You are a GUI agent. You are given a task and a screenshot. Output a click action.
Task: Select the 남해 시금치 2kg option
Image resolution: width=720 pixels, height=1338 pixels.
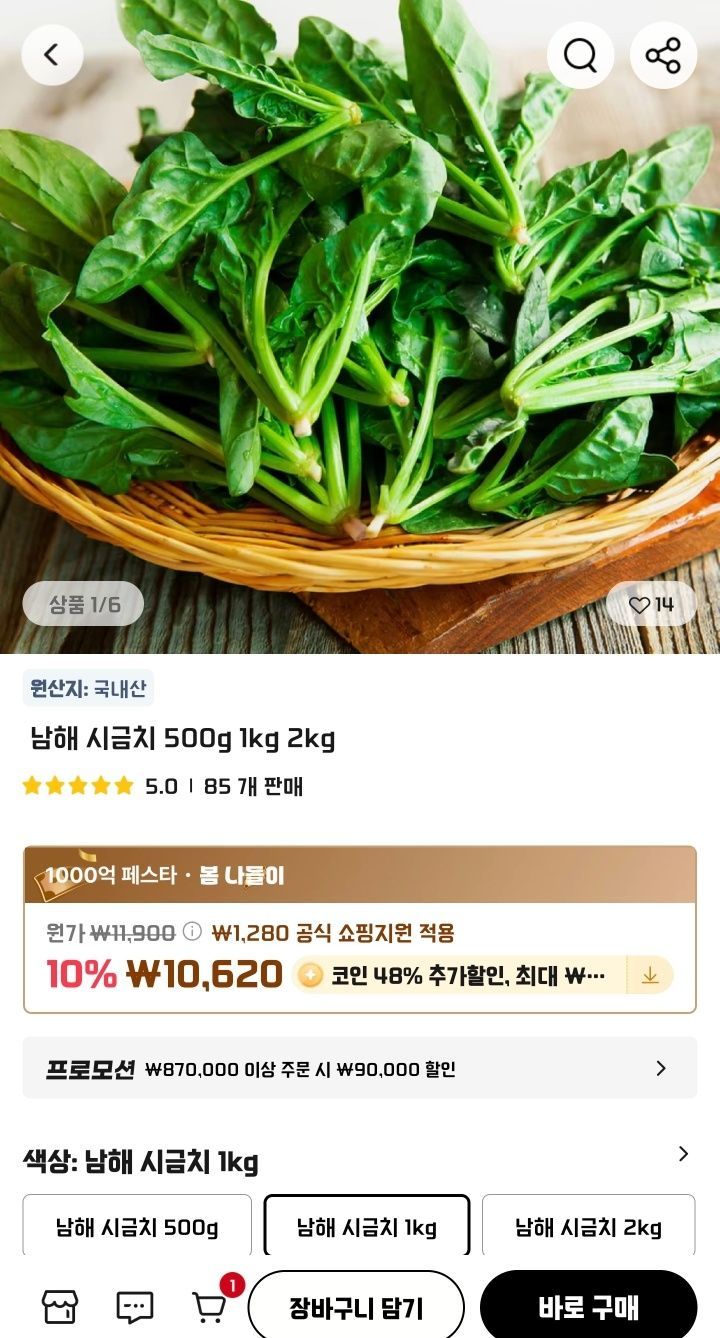588,1222
